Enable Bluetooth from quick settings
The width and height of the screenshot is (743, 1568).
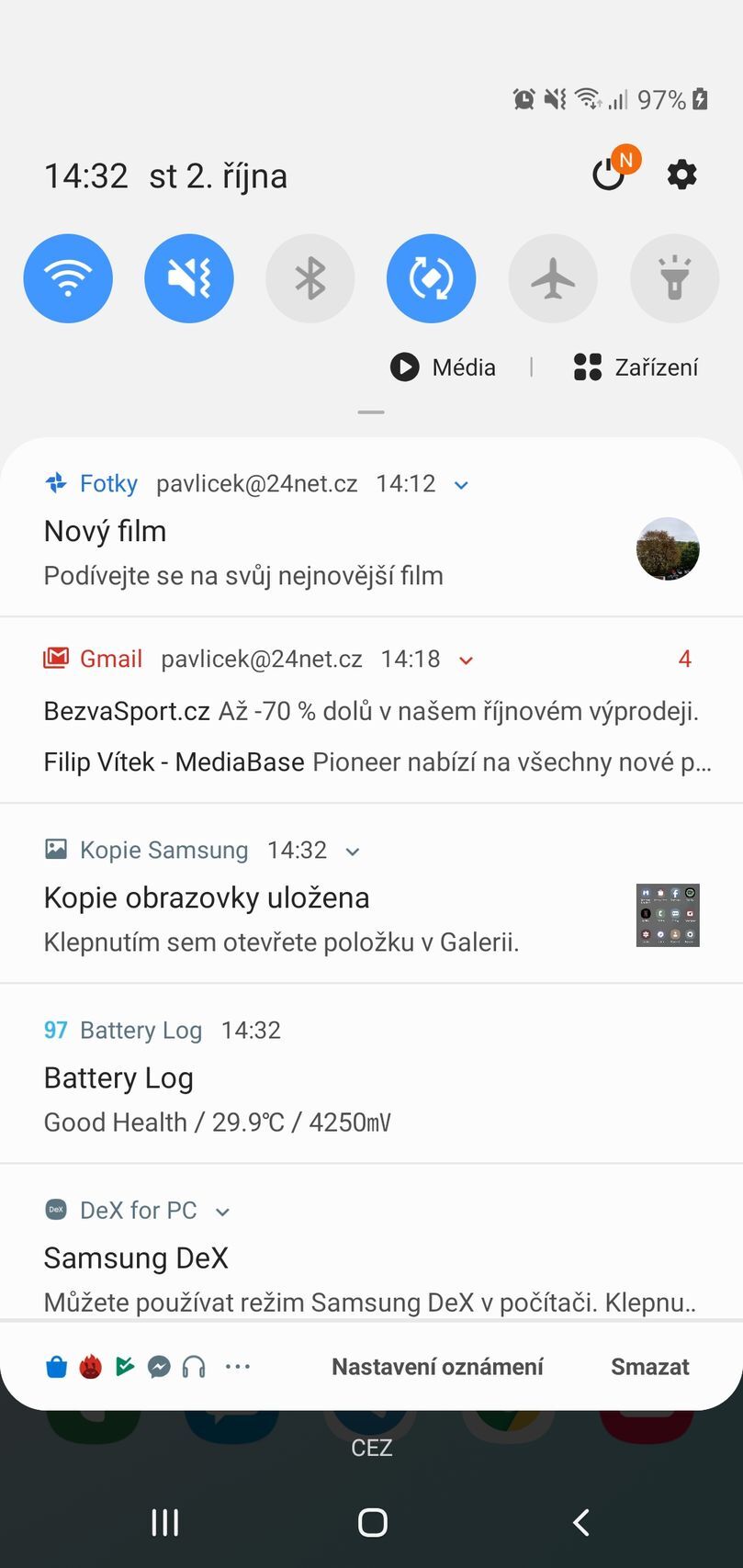pyautogui.click(x=310, y=278)
